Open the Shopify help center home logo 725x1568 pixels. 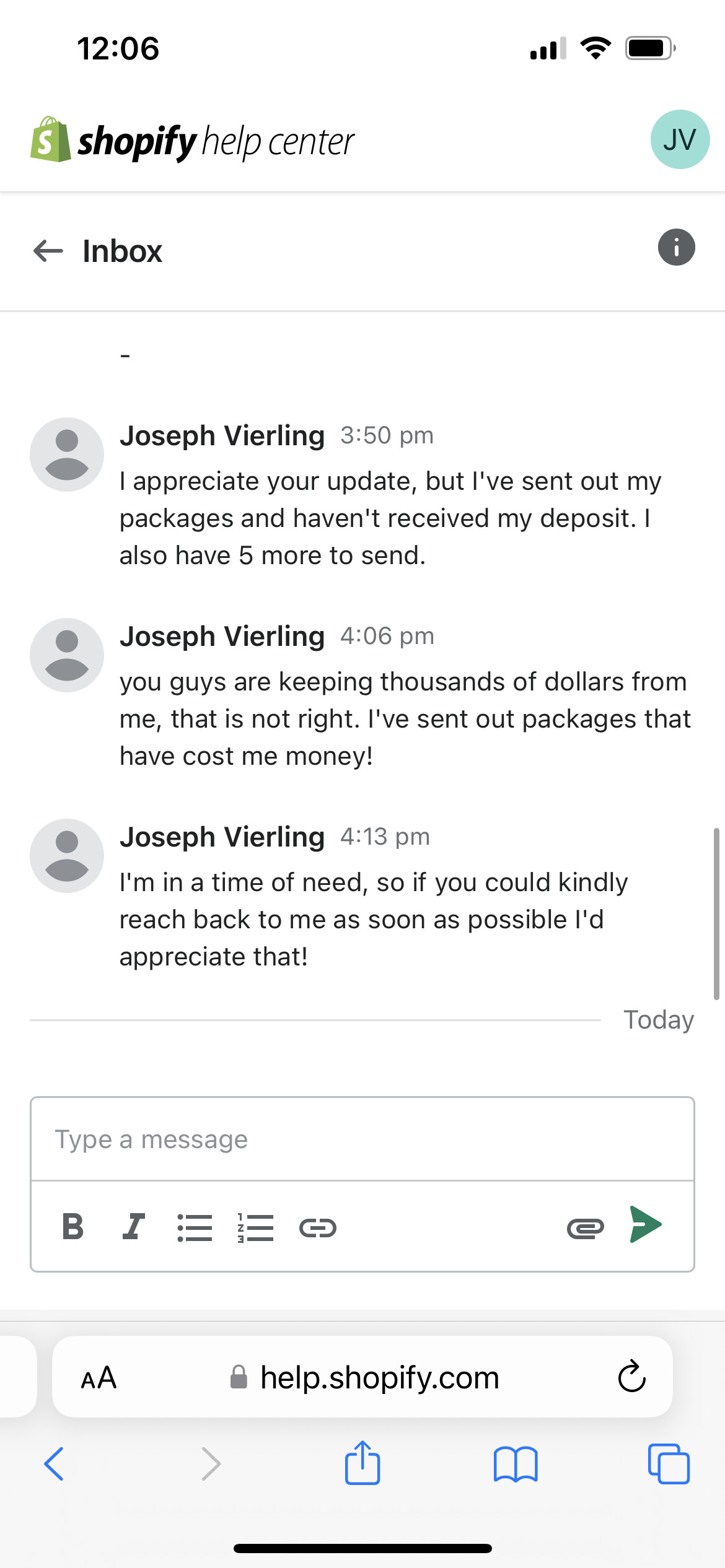point(192,141)
